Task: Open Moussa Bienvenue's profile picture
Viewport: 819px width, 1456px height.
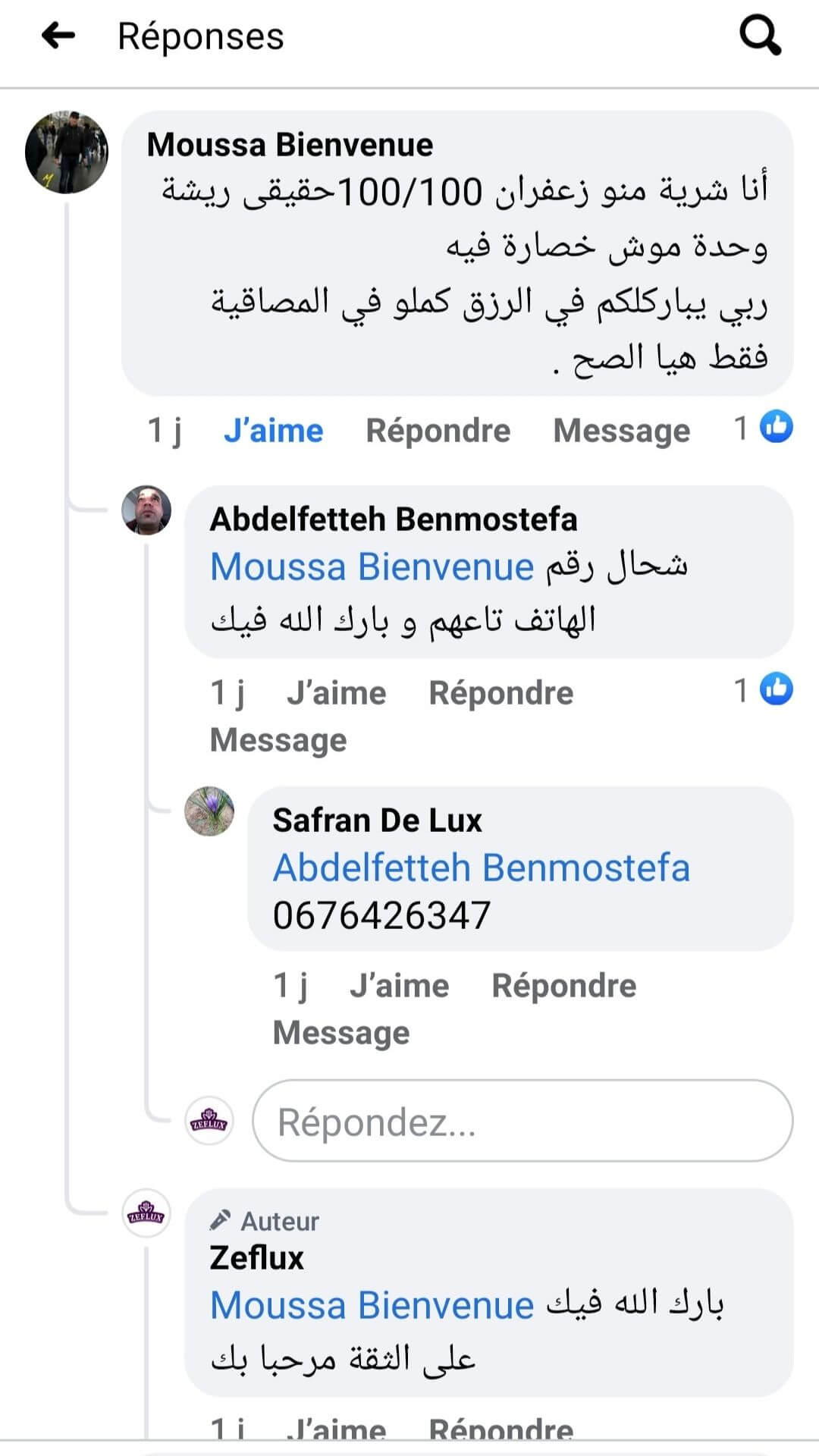Action: (x=67, y=152)
